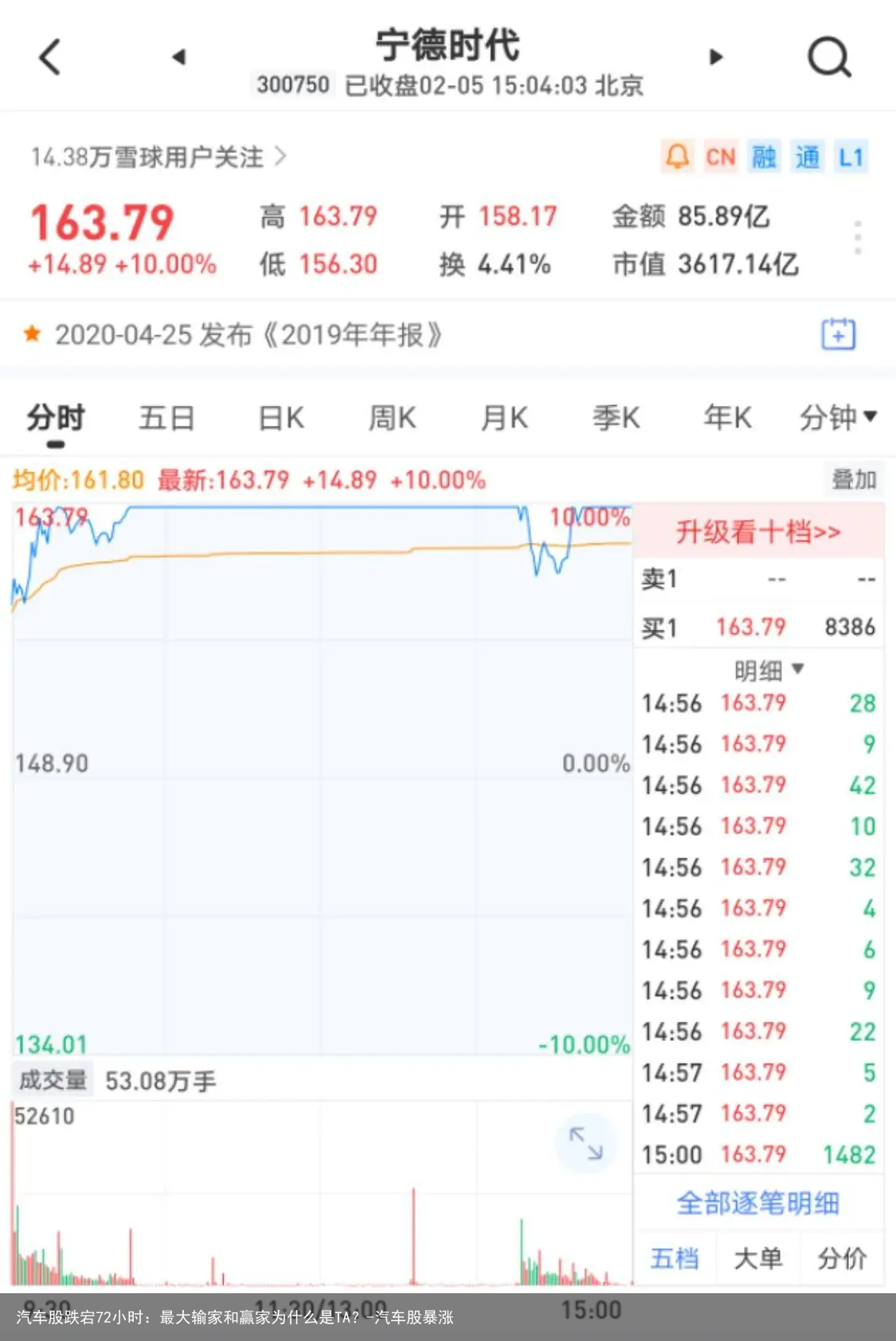Toggle the L1 quote level badge
896x1341 pixels.
(851, 158)
